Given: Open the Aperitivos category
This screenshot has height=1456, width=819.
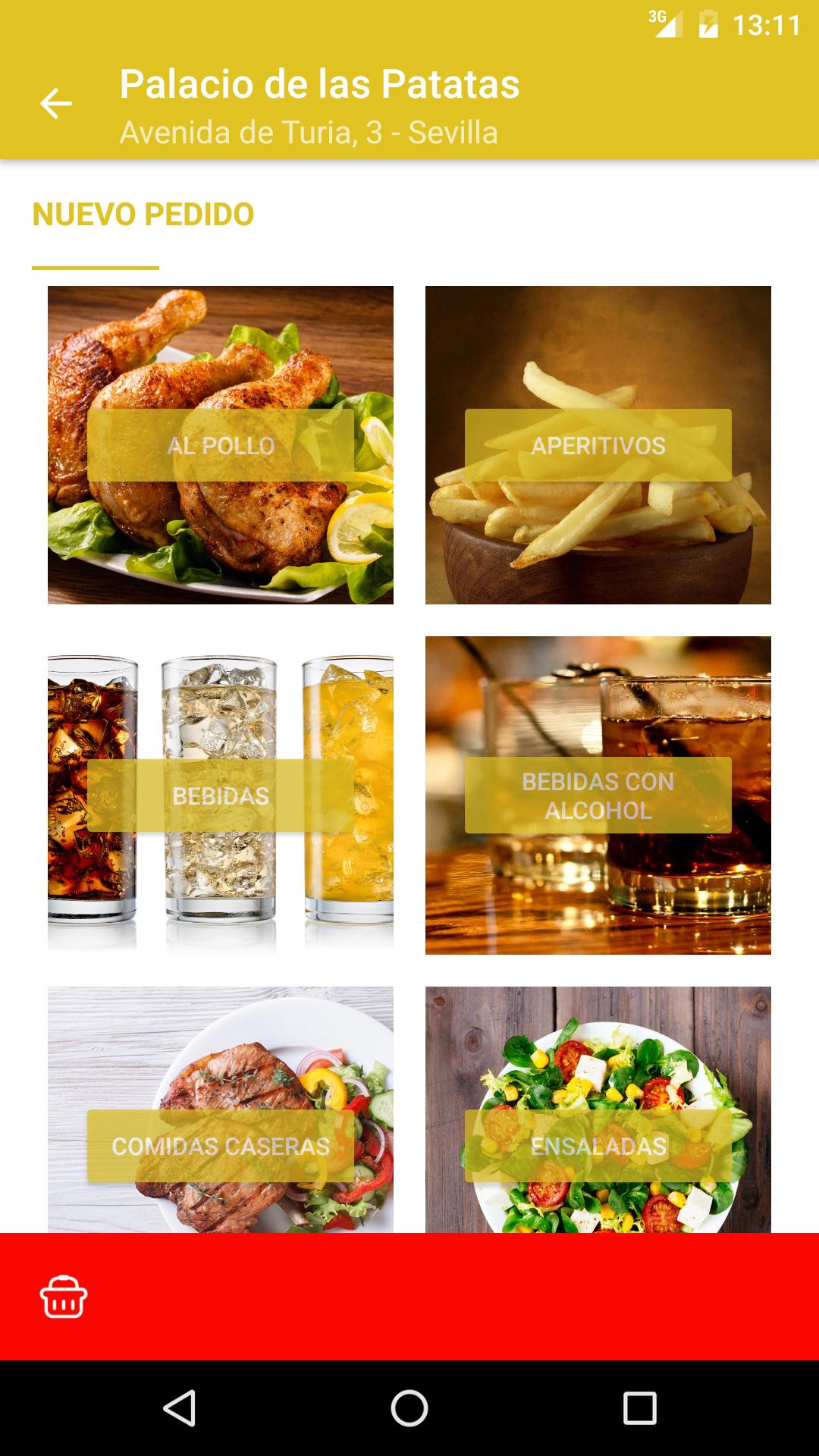Looking at the screenshot, I should pos(598,445).
